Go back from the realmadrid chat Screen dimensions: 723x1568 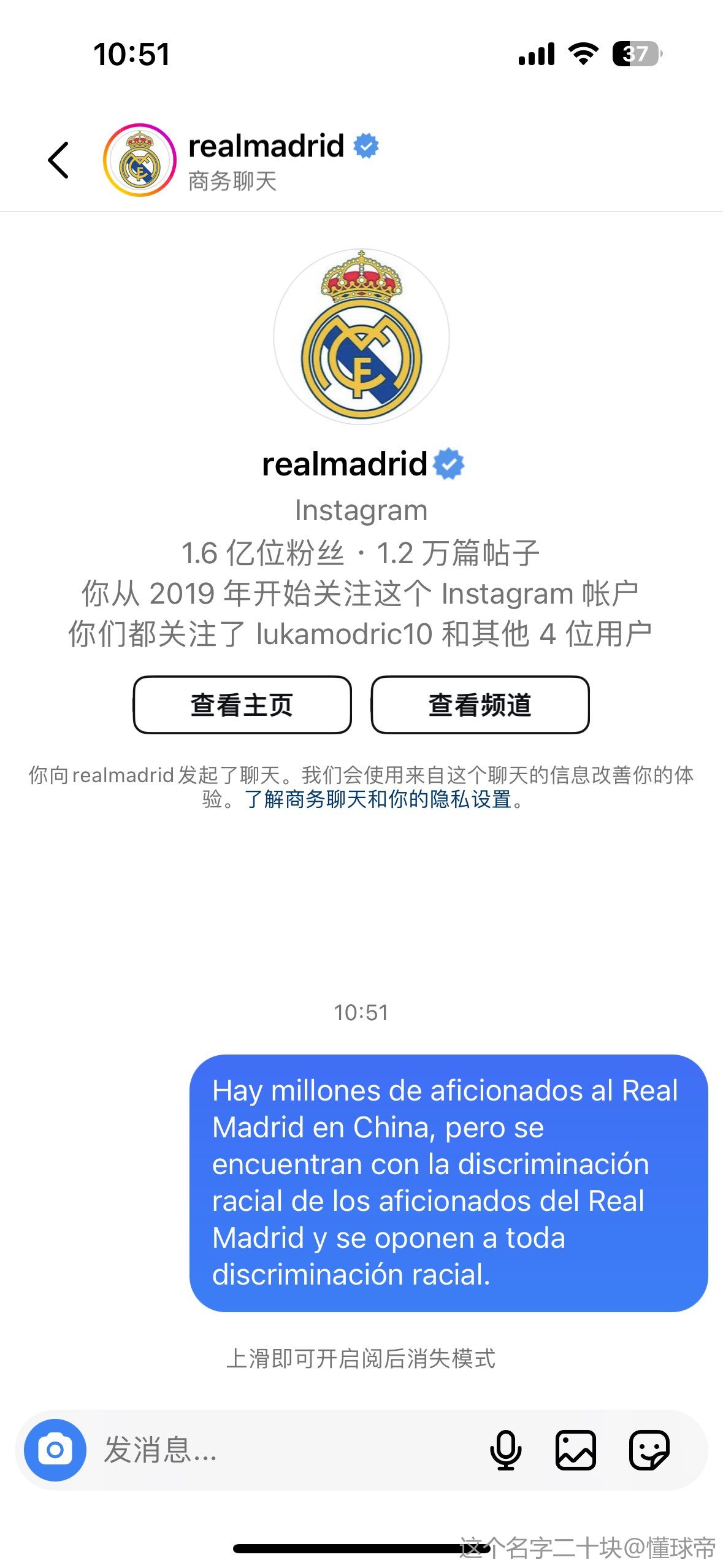[59, 160]
